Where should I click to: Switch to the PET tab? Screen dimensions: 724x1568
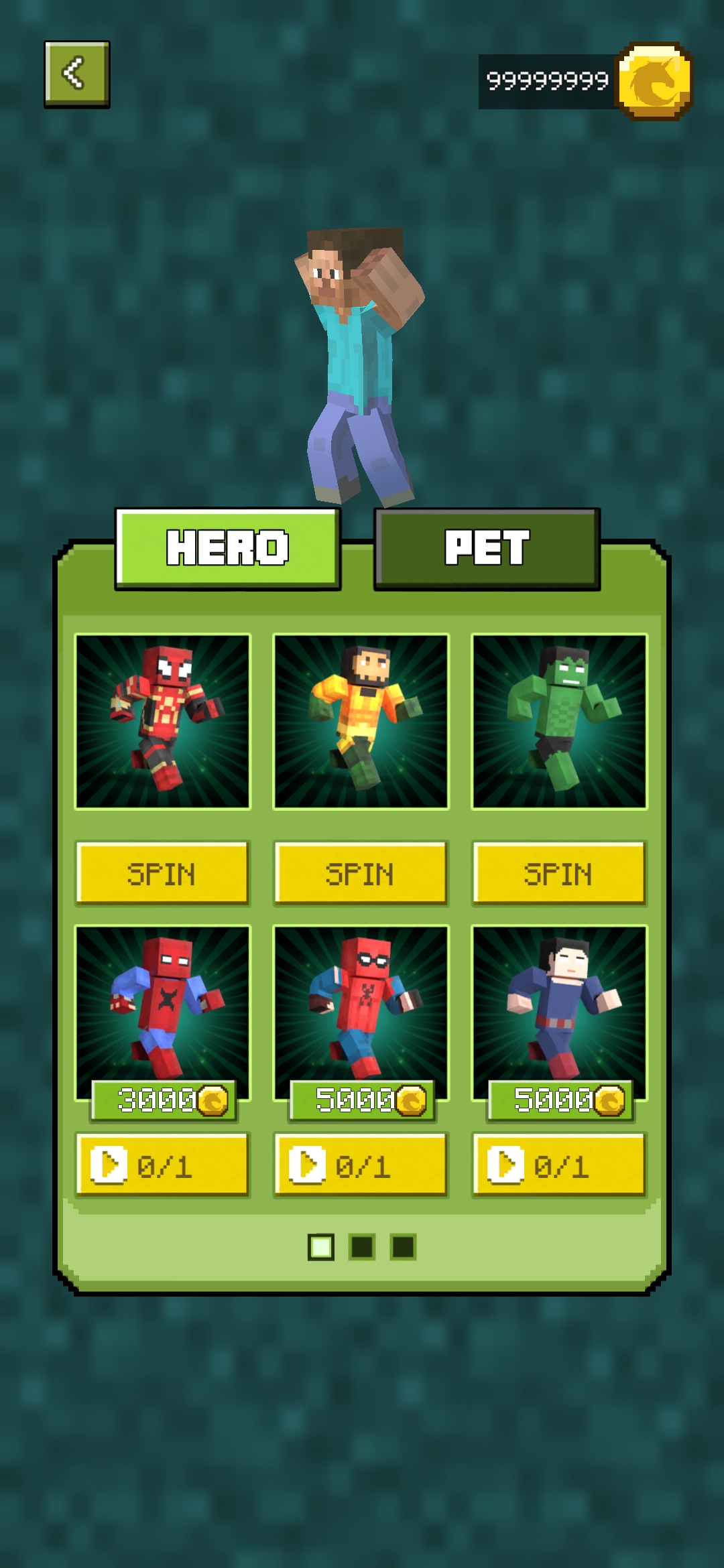point(487,549)
